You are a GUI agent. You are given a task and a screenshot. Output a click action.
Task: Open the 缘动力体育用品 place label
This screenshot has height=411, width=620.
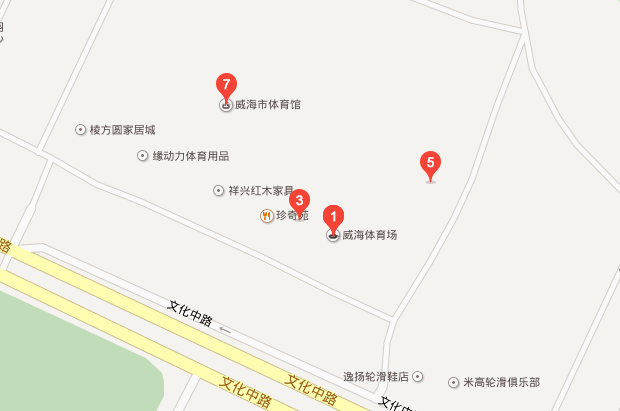click(x=183, y=156)
